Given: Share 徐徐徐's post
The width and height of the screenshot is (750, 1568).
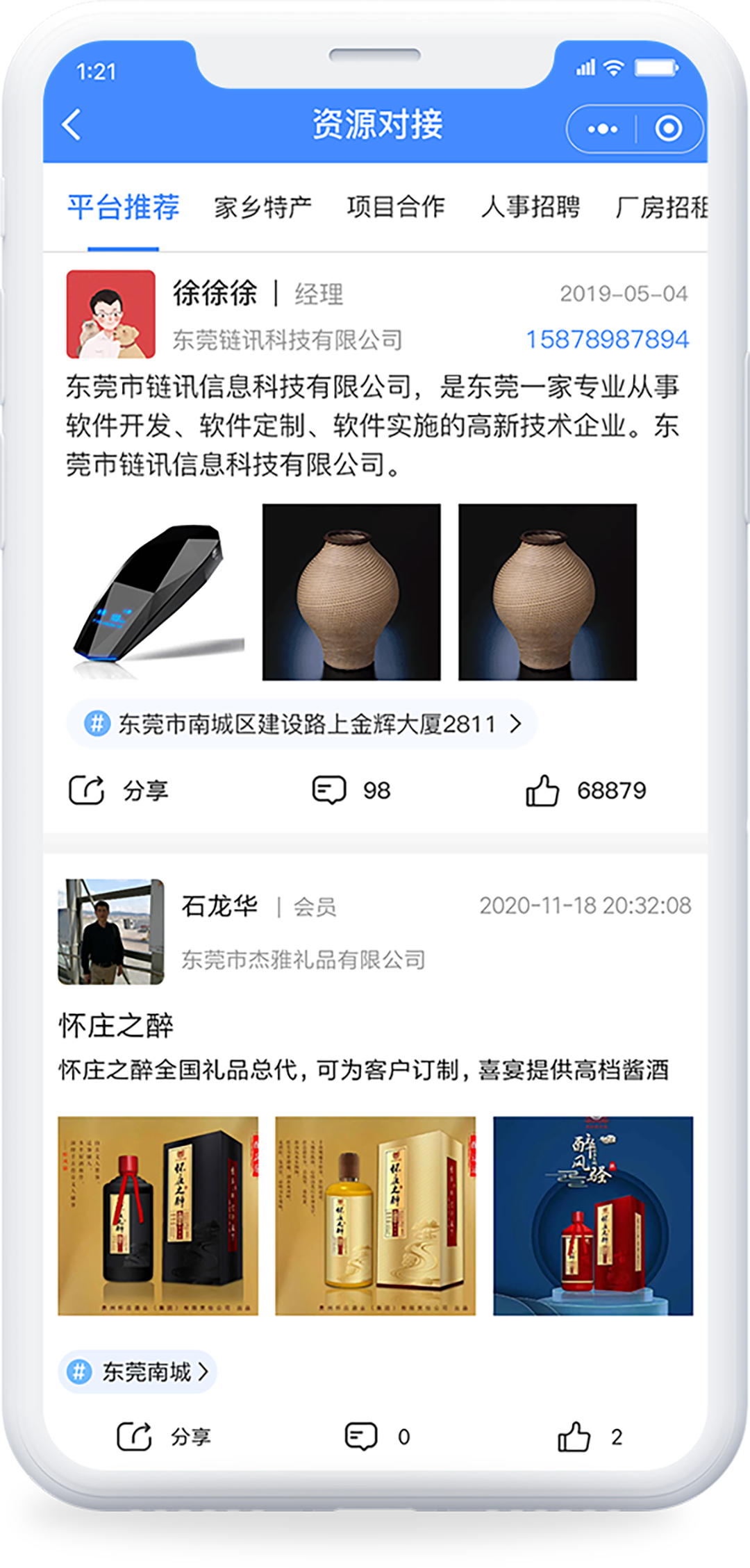Looking at the screenshot, I should [119, 790].
